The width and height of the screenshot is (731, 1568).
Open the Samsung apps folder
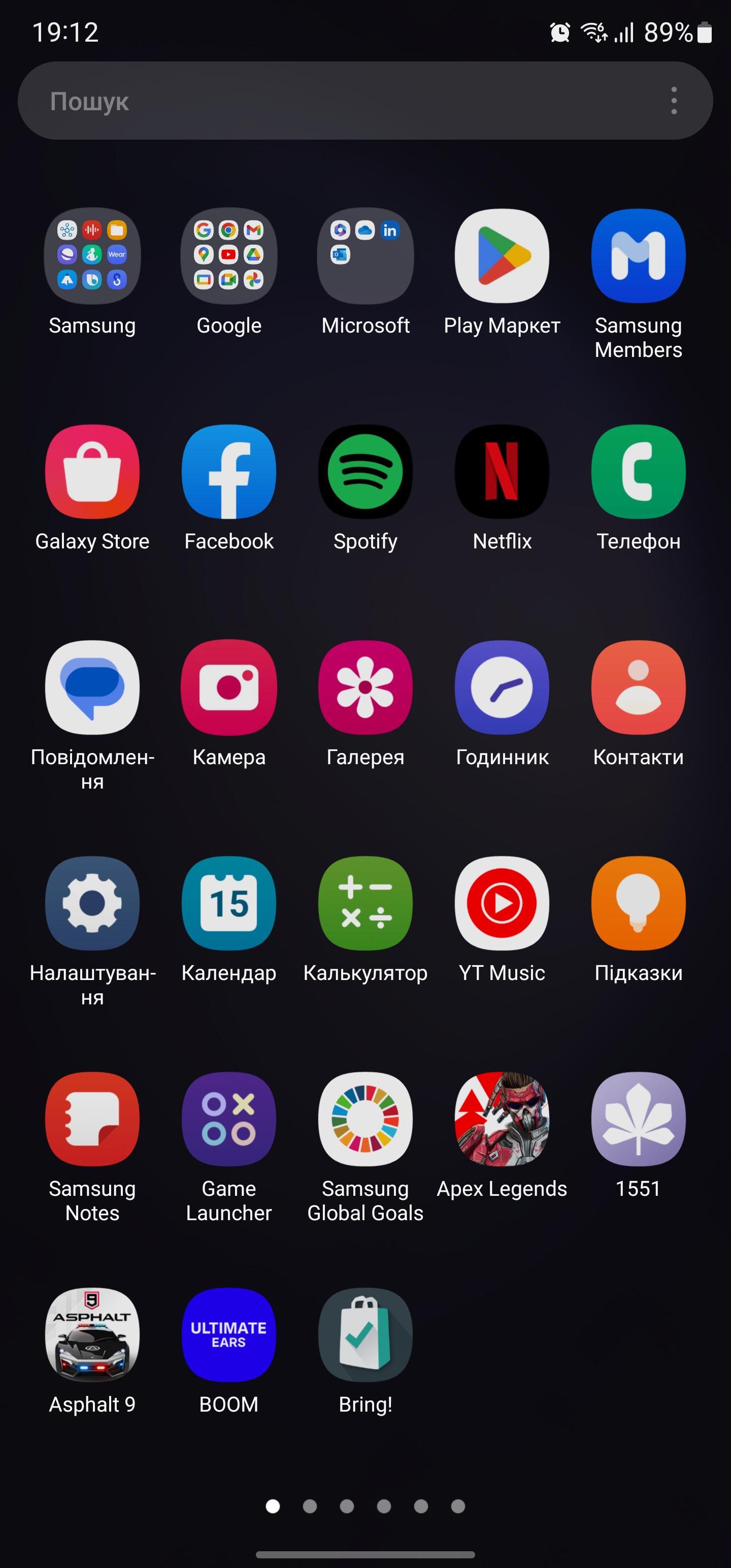click(92, 256)
